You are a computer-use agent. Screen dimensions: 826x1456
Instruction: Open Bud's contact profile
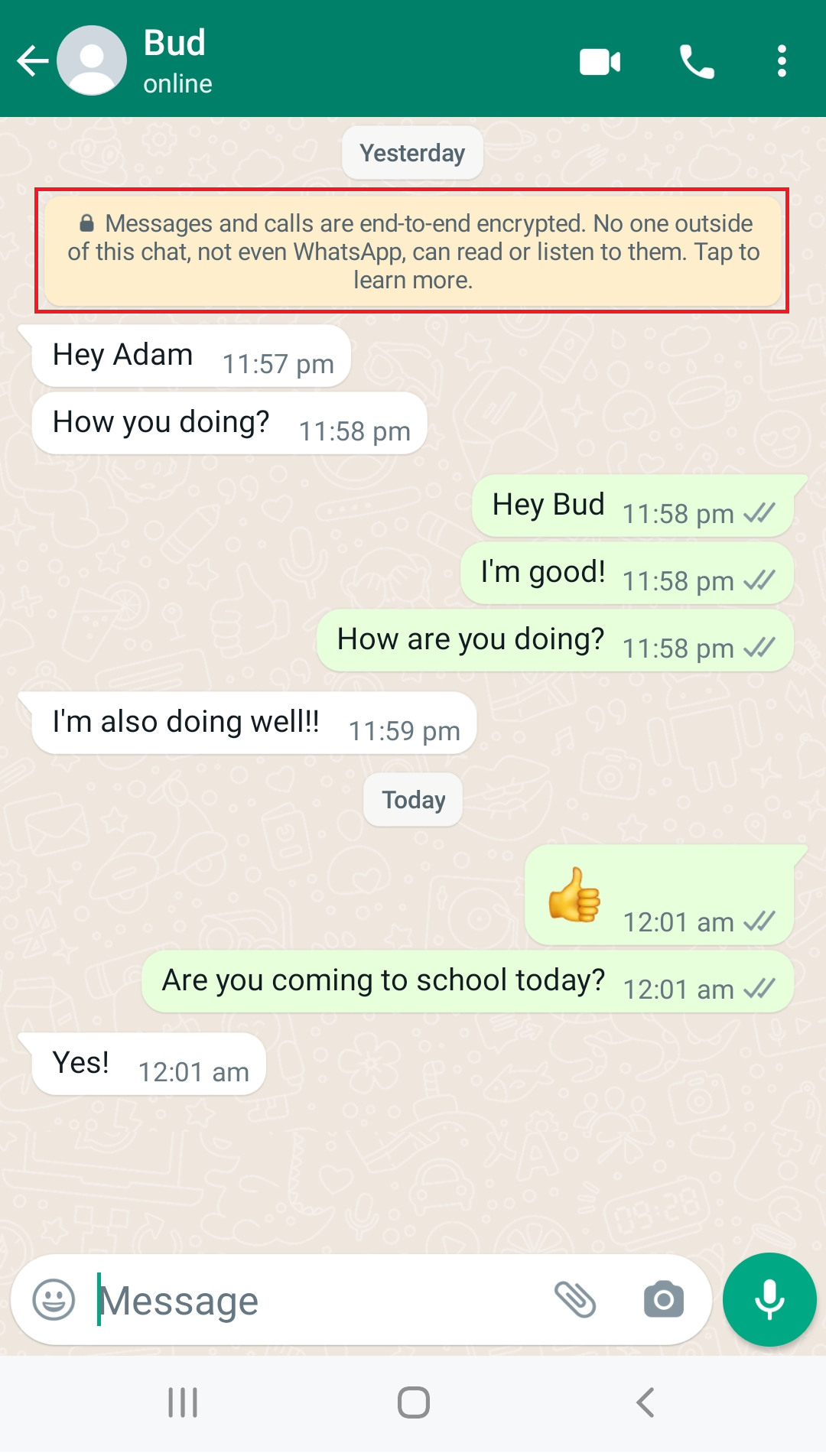point(176,60)
